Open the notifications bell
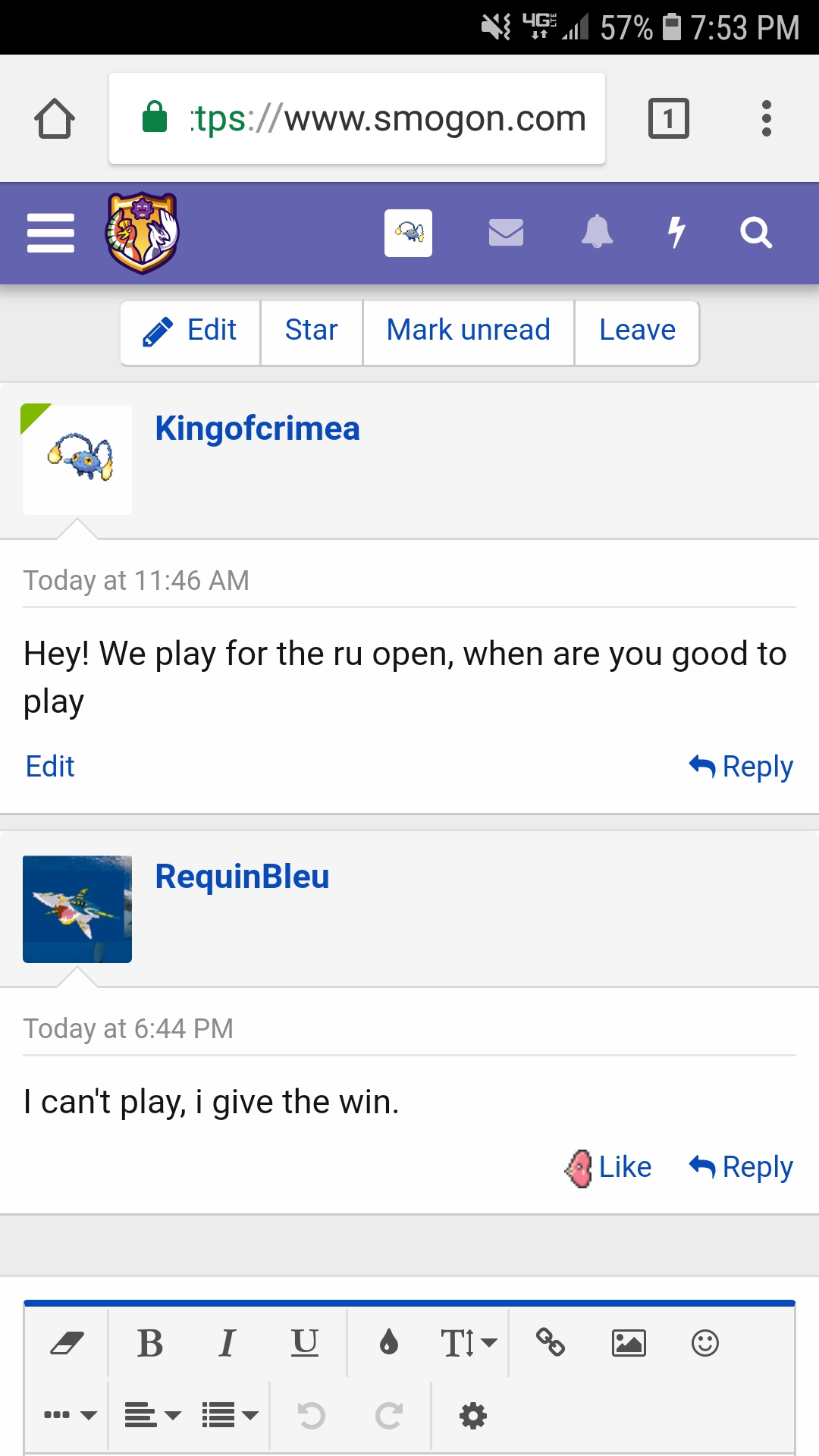819x1456 pixels. tap(597, 232)
